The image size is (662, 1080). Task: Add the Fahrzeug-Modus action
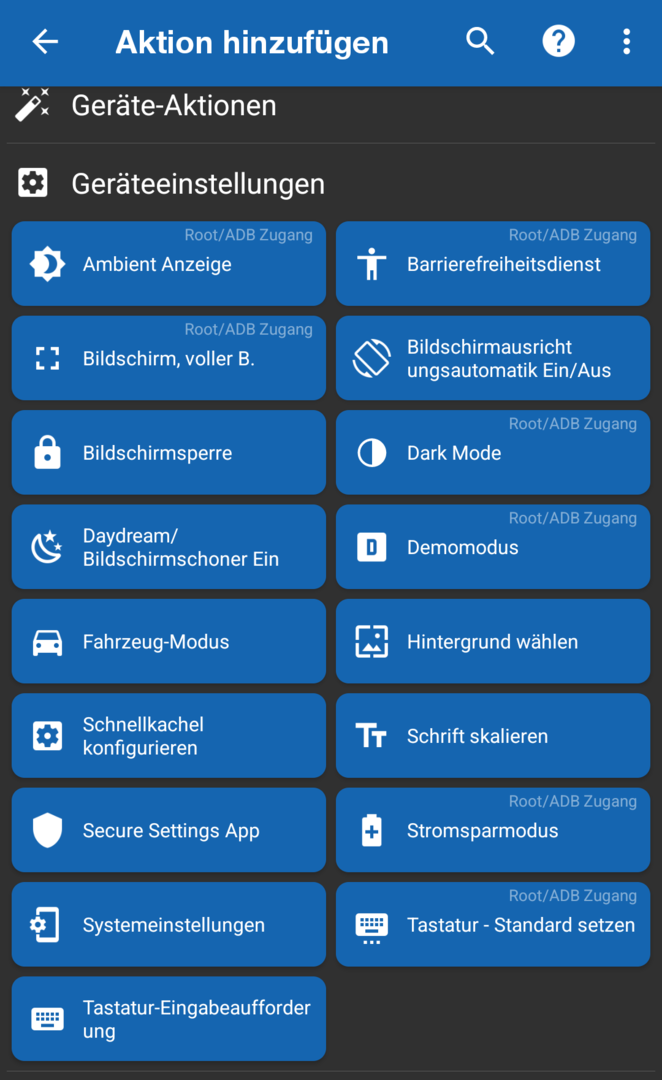click(168, 642)
